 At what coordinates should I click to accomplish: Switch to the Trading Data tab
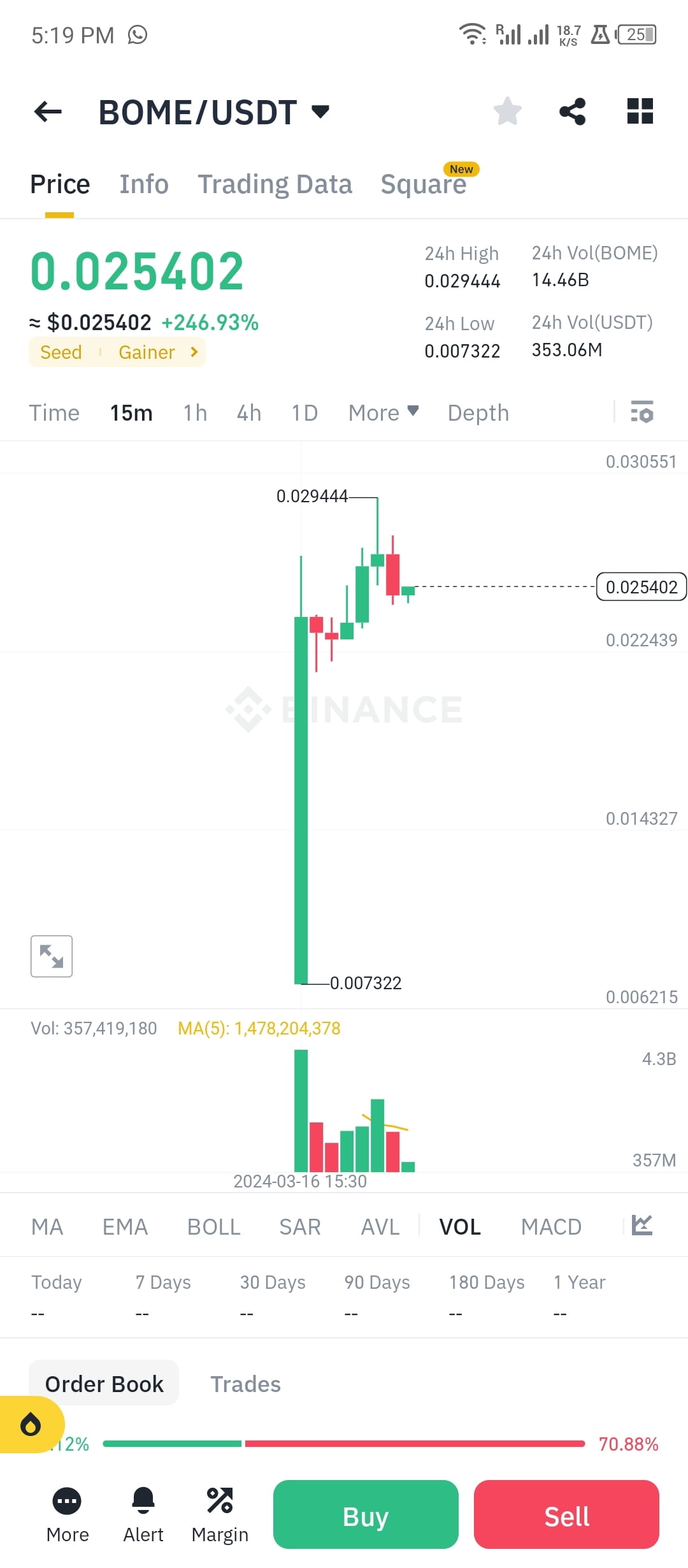(276, 184)
